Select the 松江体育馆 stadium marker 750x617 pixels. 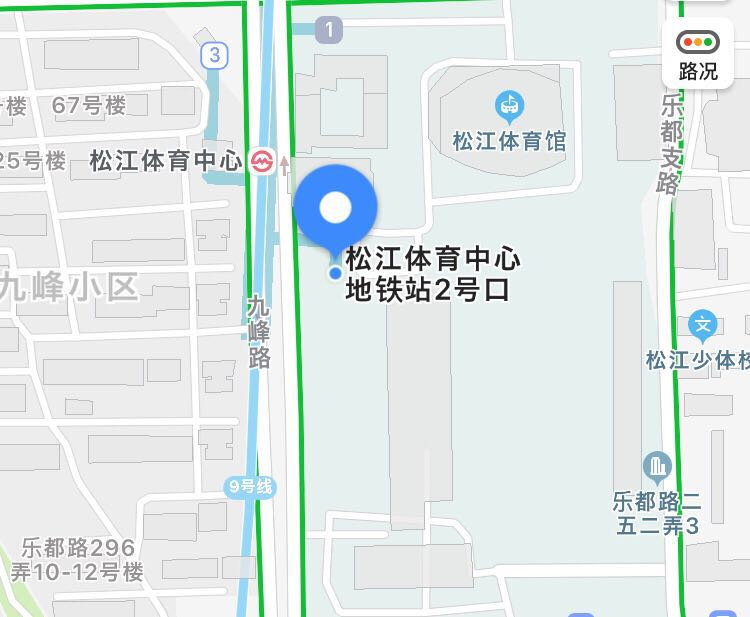click(509, 103)
